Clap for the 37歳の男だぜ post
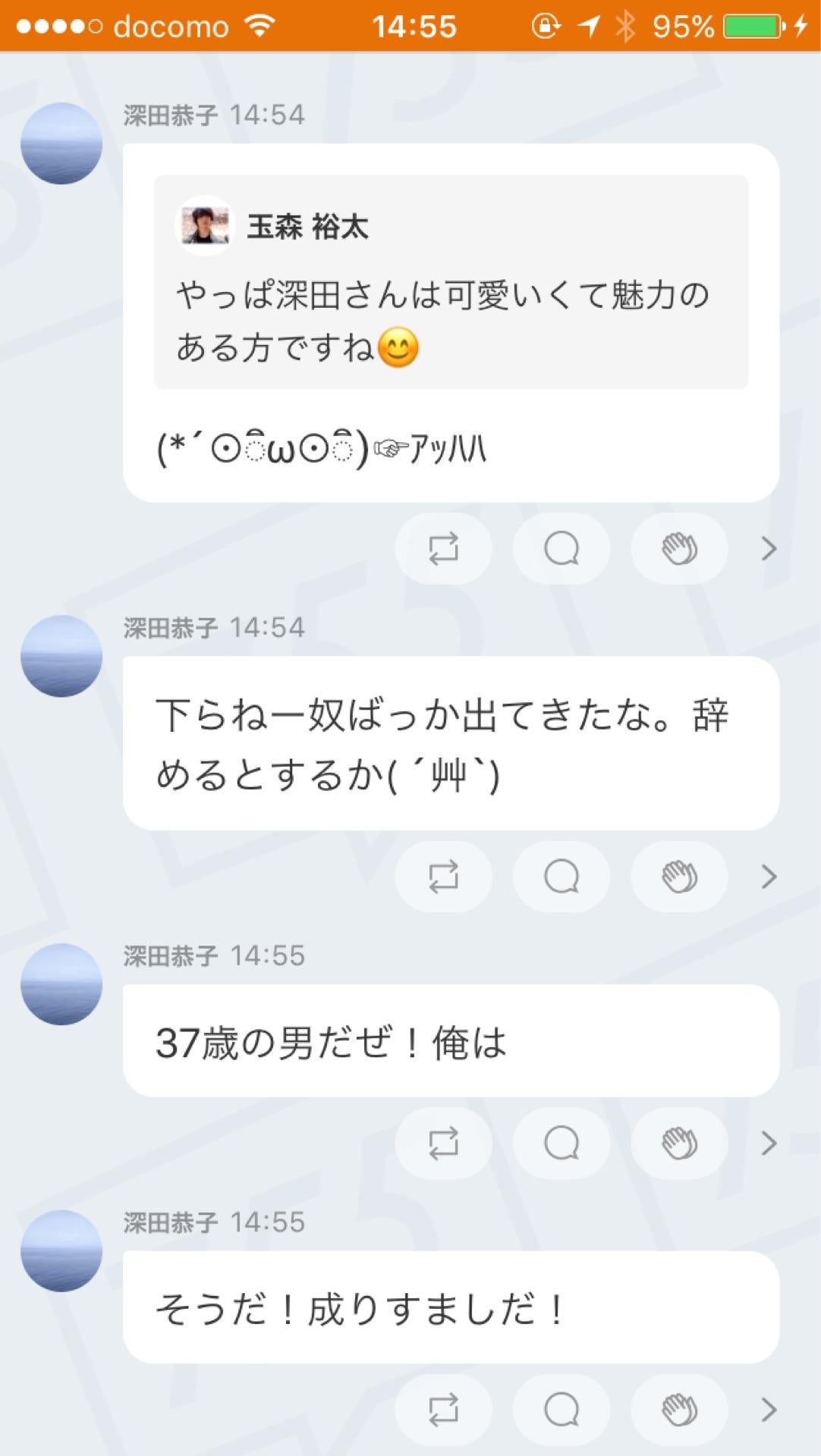Image resolution: width=821 pixels, height=1456 pixels. pos(679,1144)
